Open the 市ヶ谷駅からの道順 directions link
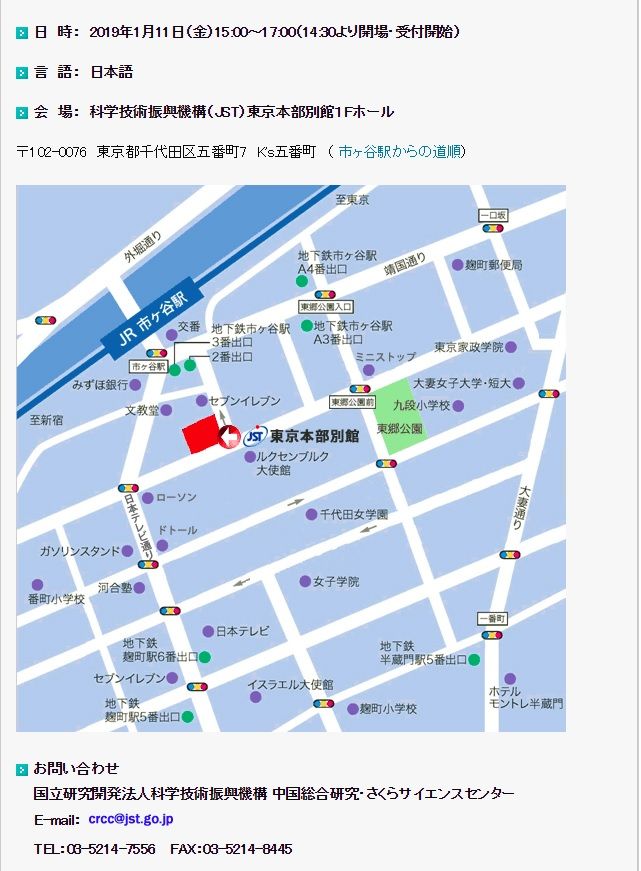Screen dimensions: 641x871 (x=399, y=152)
